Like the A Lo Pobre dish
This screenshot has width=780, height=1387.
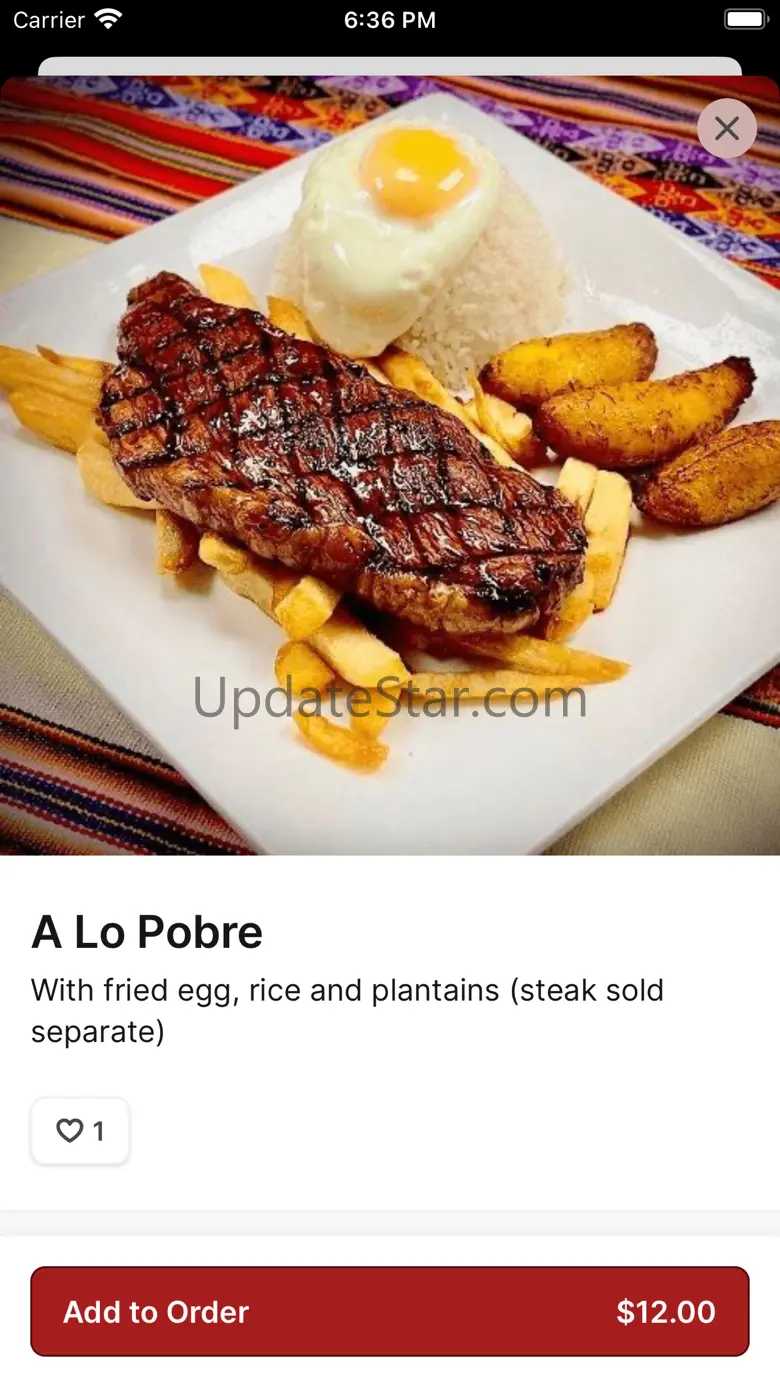(x=80, y=1131)
